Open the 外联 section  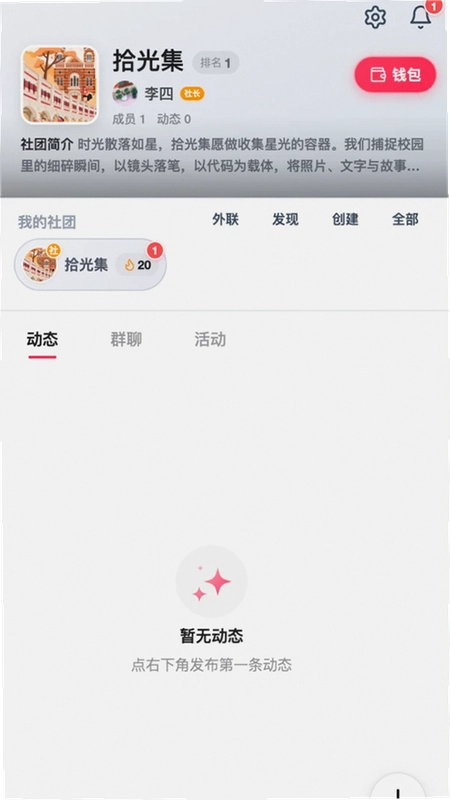click(226, 219)
